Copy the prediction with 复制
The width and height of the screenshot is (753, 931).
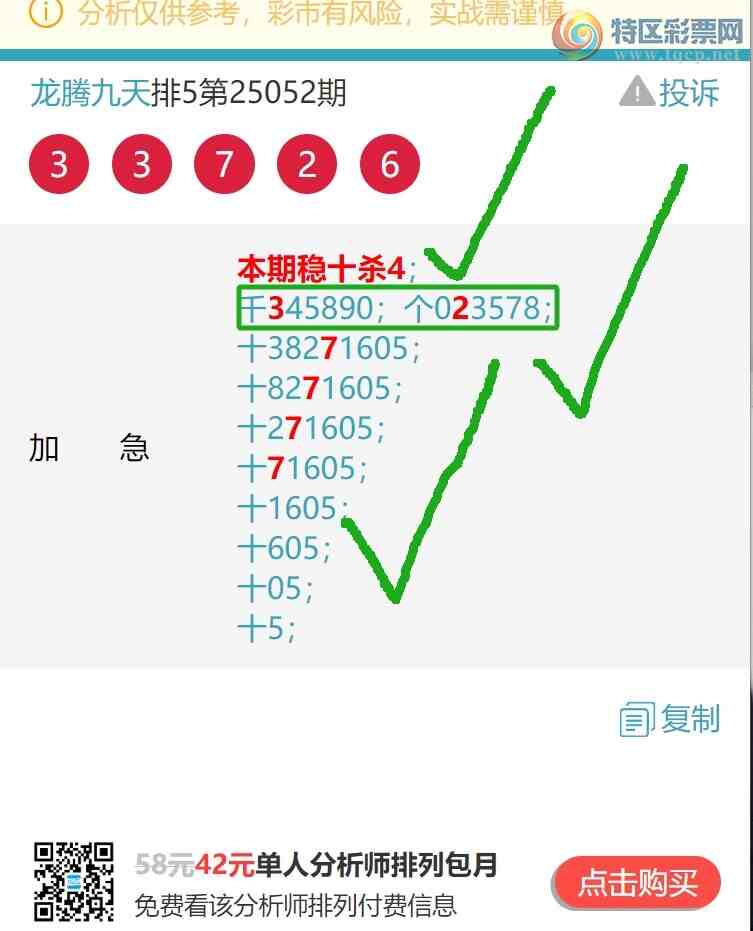click(x=670, y=719)
